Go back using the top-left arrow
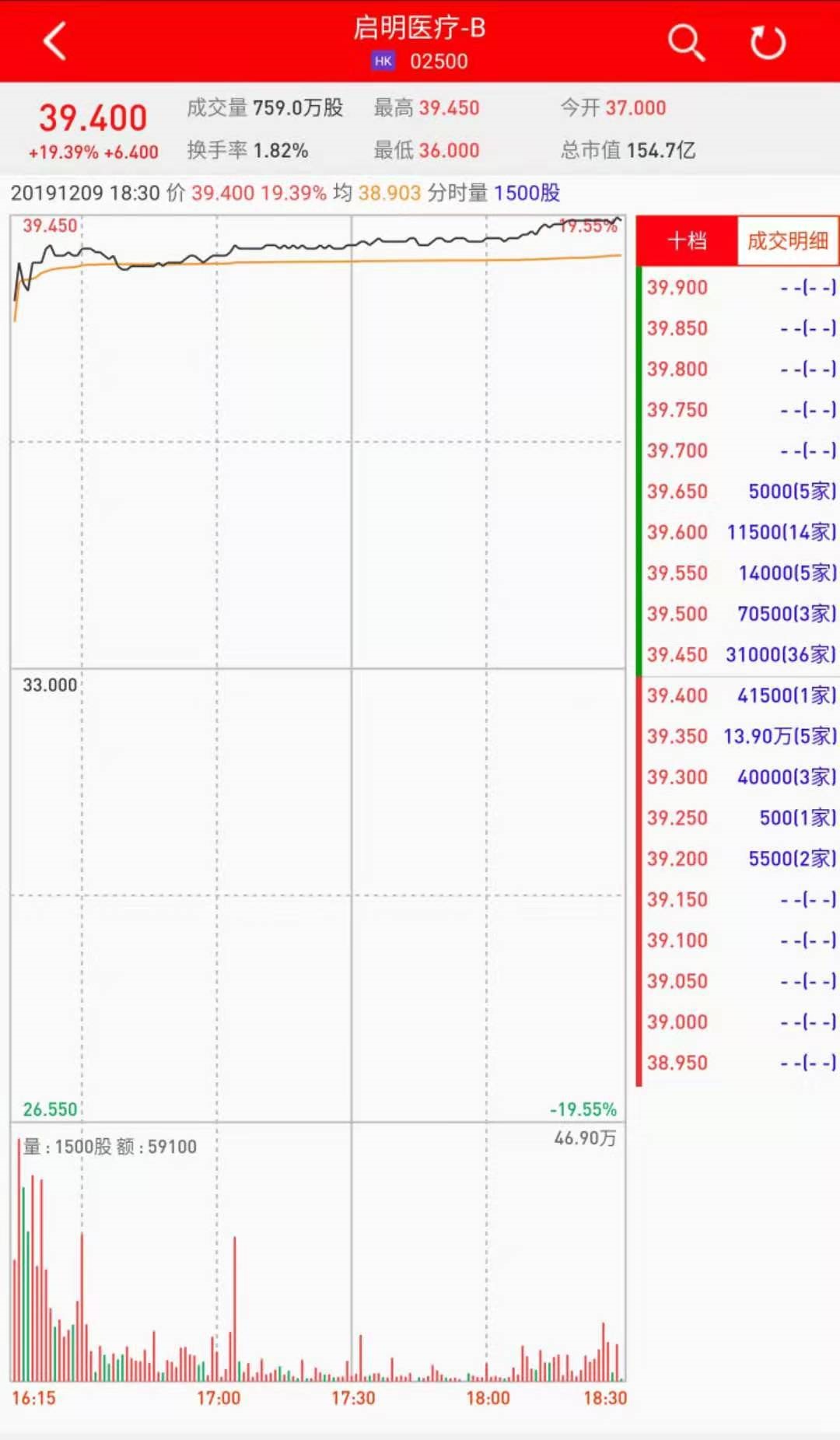840x1440 pixels. tap(54, 41)
